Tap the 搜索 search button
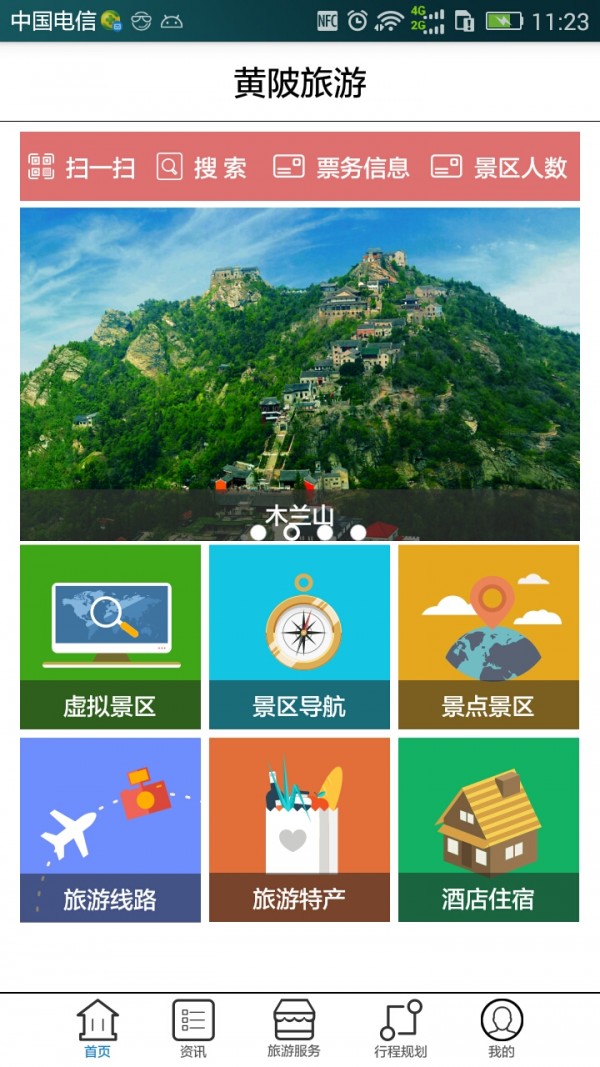600x1067 pixels. [x=202, y=167]
